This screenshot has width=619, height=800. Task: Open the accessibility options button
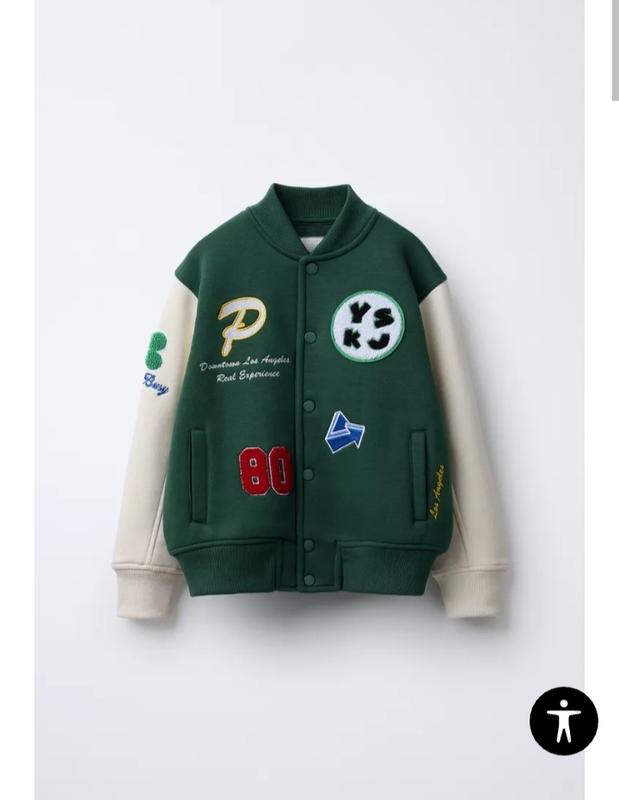point(563,720)
